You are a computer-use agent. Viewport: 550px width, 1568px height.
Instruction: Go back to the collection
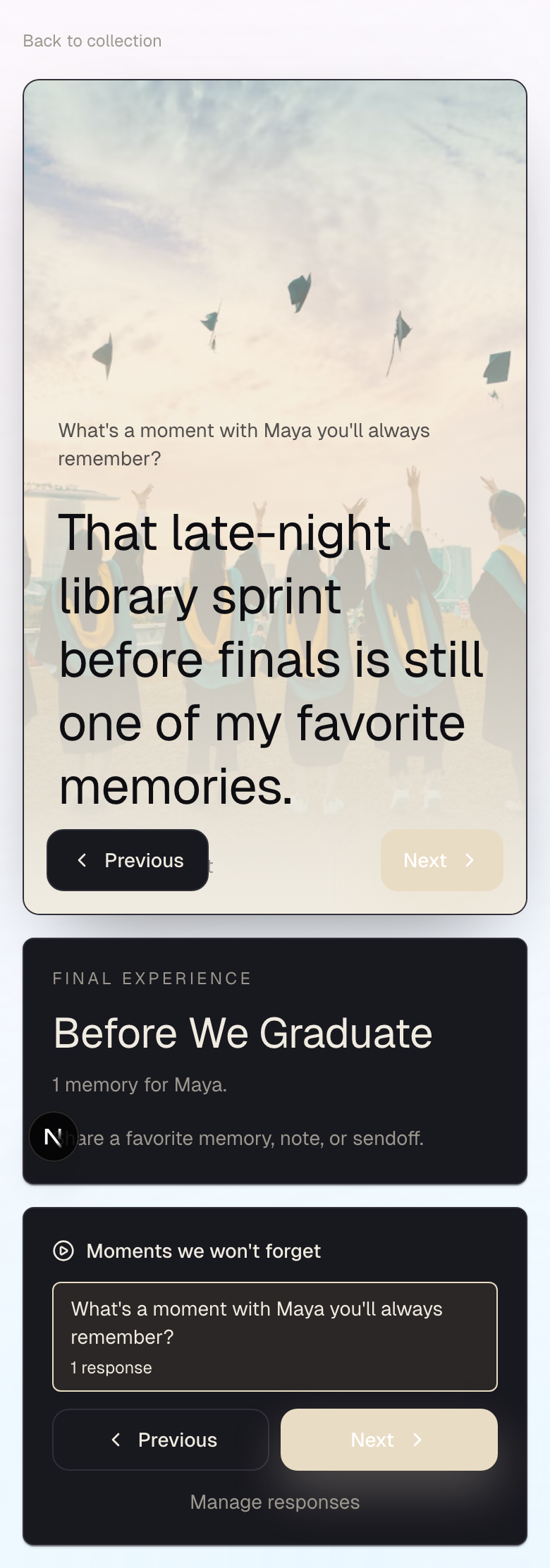tap(92, 41)
